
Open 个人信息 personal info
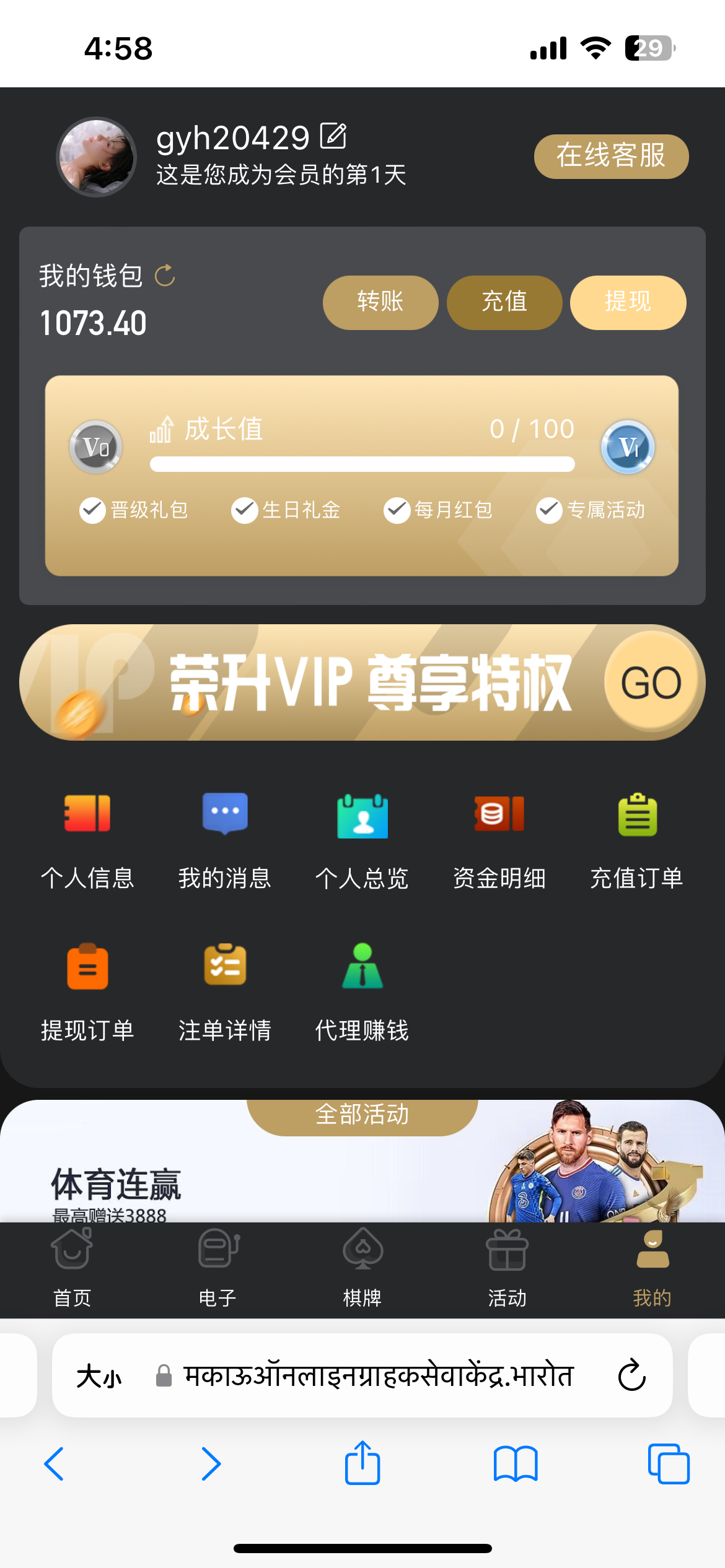coord(87,840)
